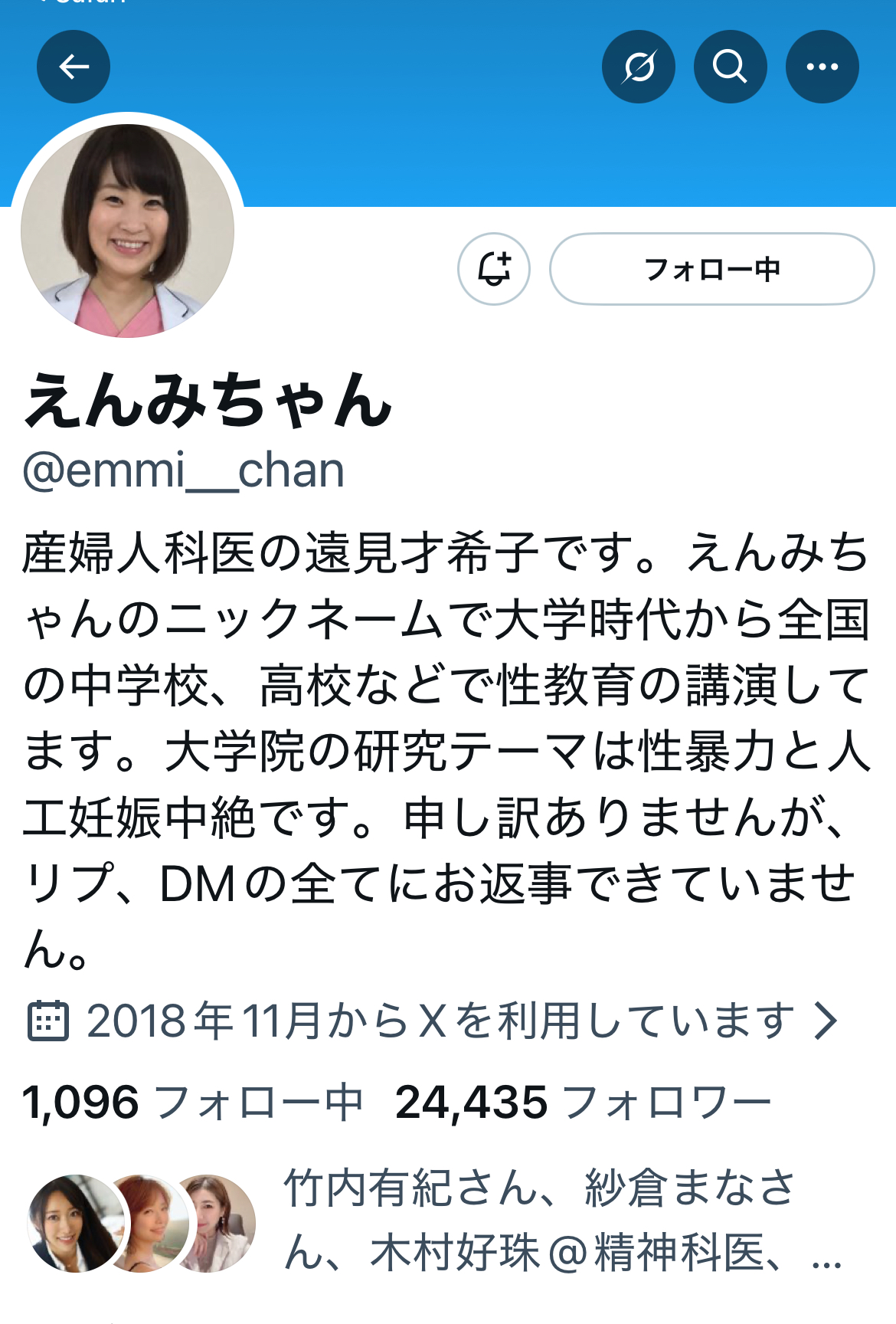896x1324 pixels.
Task: Tap the Grok slash-circle icon
Action: click(x=638, y=67)
